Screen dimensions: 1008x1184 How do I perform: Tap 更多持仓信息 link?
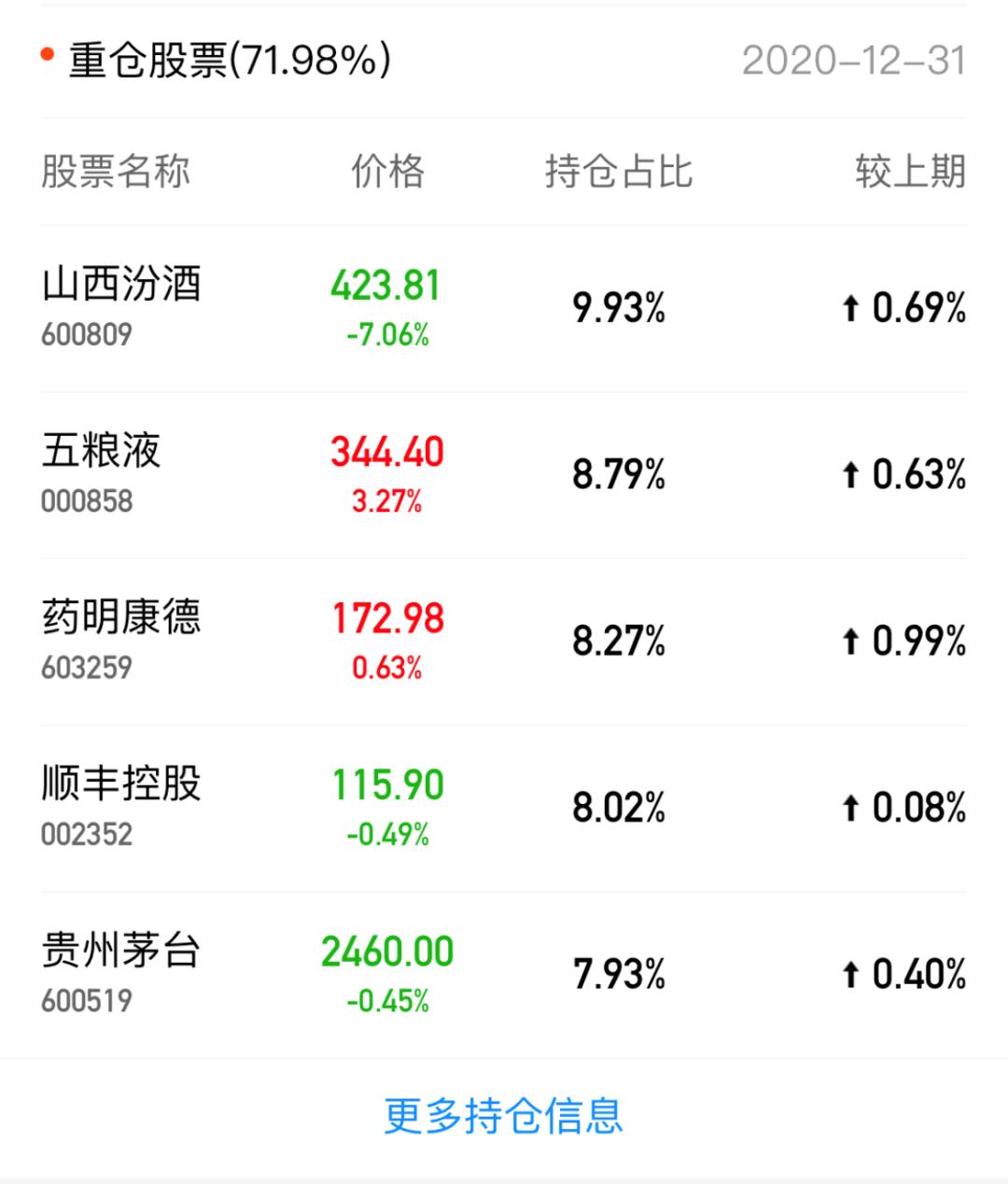(x=503, y=1116)
